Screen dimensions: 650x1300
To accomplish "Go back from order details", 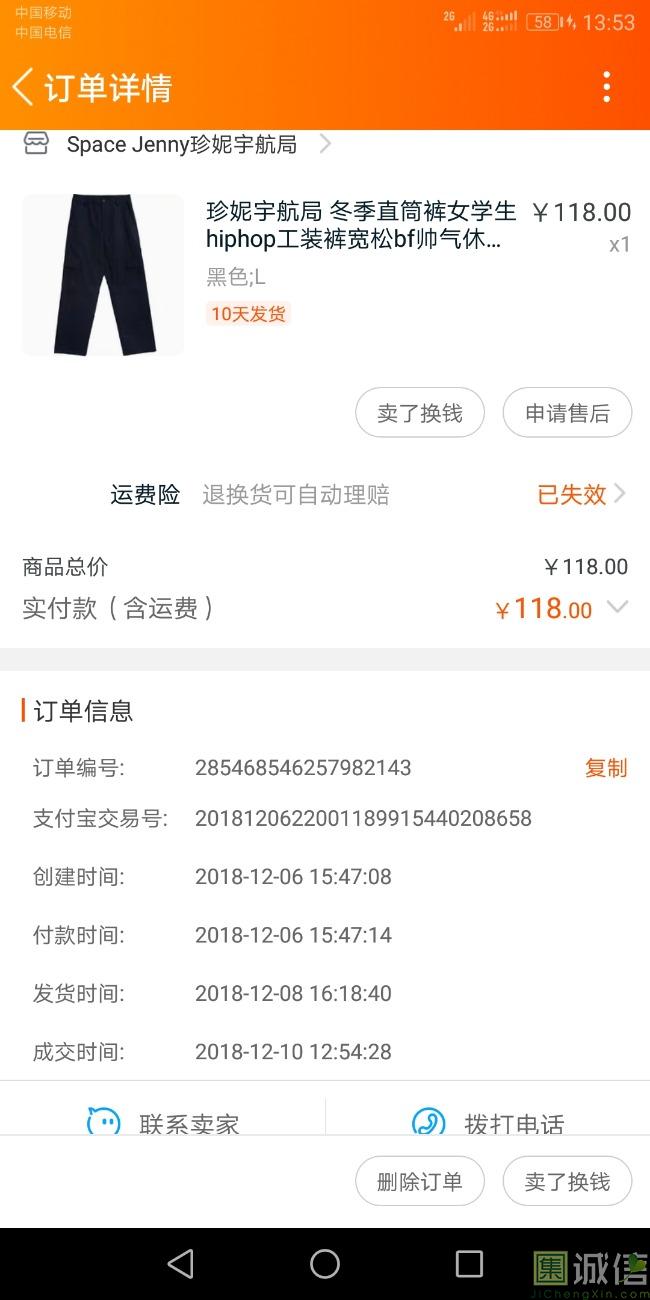I will point(24,87).
